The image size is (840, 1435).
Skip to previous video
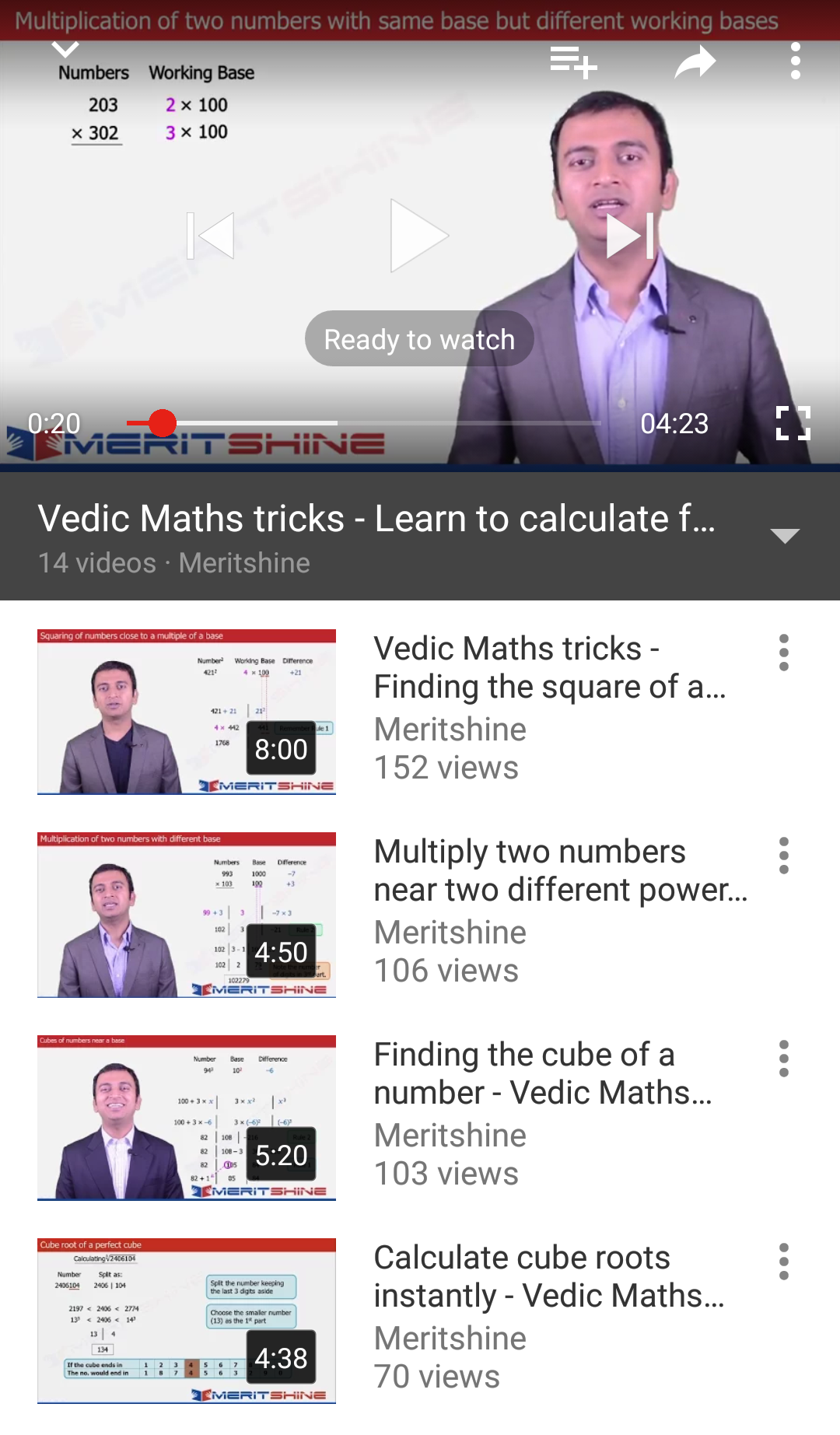211,236
